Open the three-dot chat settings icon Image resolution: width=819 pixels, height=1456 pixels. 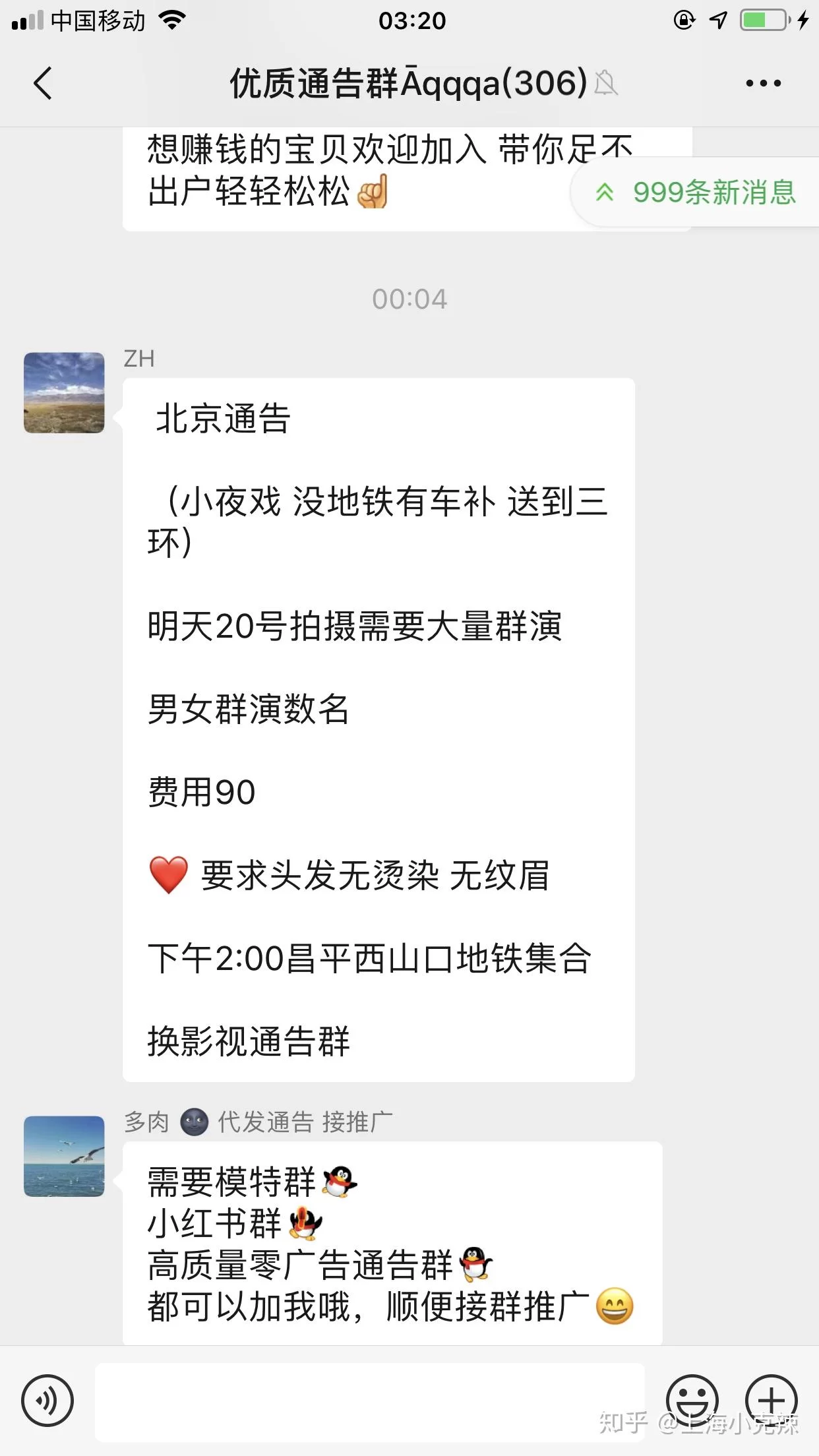click(x=762, y=82)
